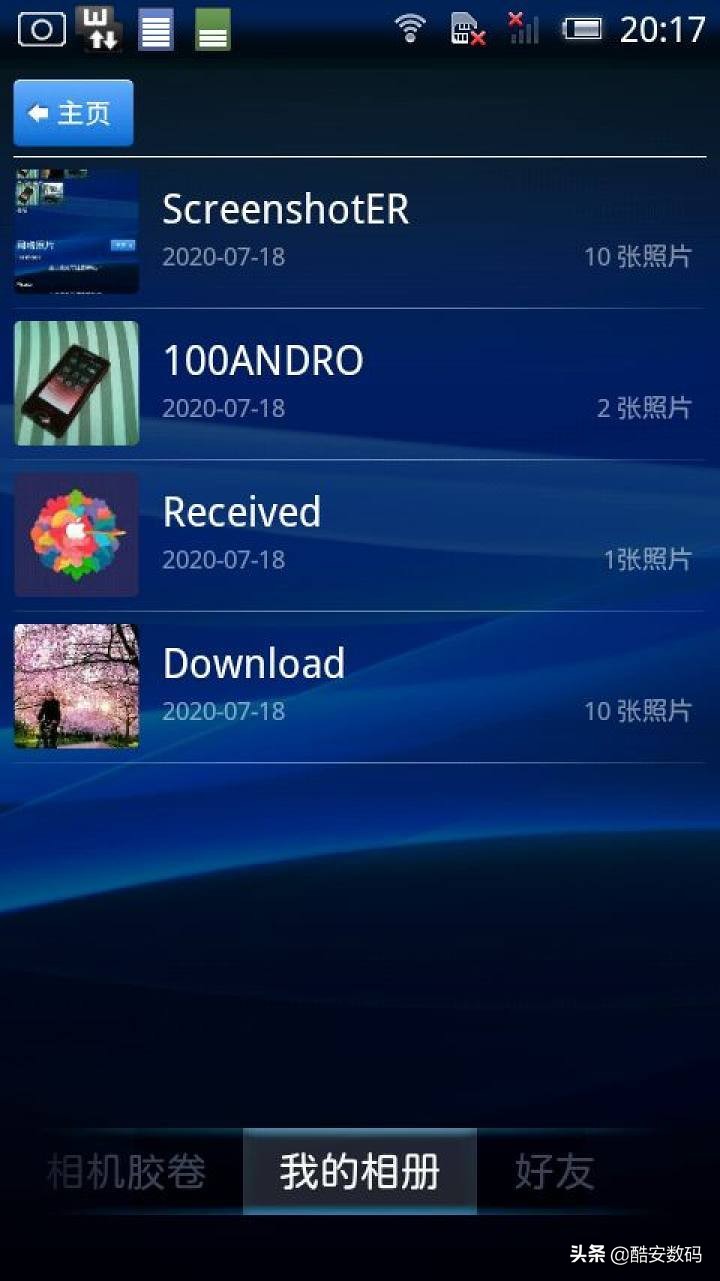Screen dimensions: 720x1281
Task: Tap the ScreenshotER album cover thumbnail
Action: click(76, 231)
